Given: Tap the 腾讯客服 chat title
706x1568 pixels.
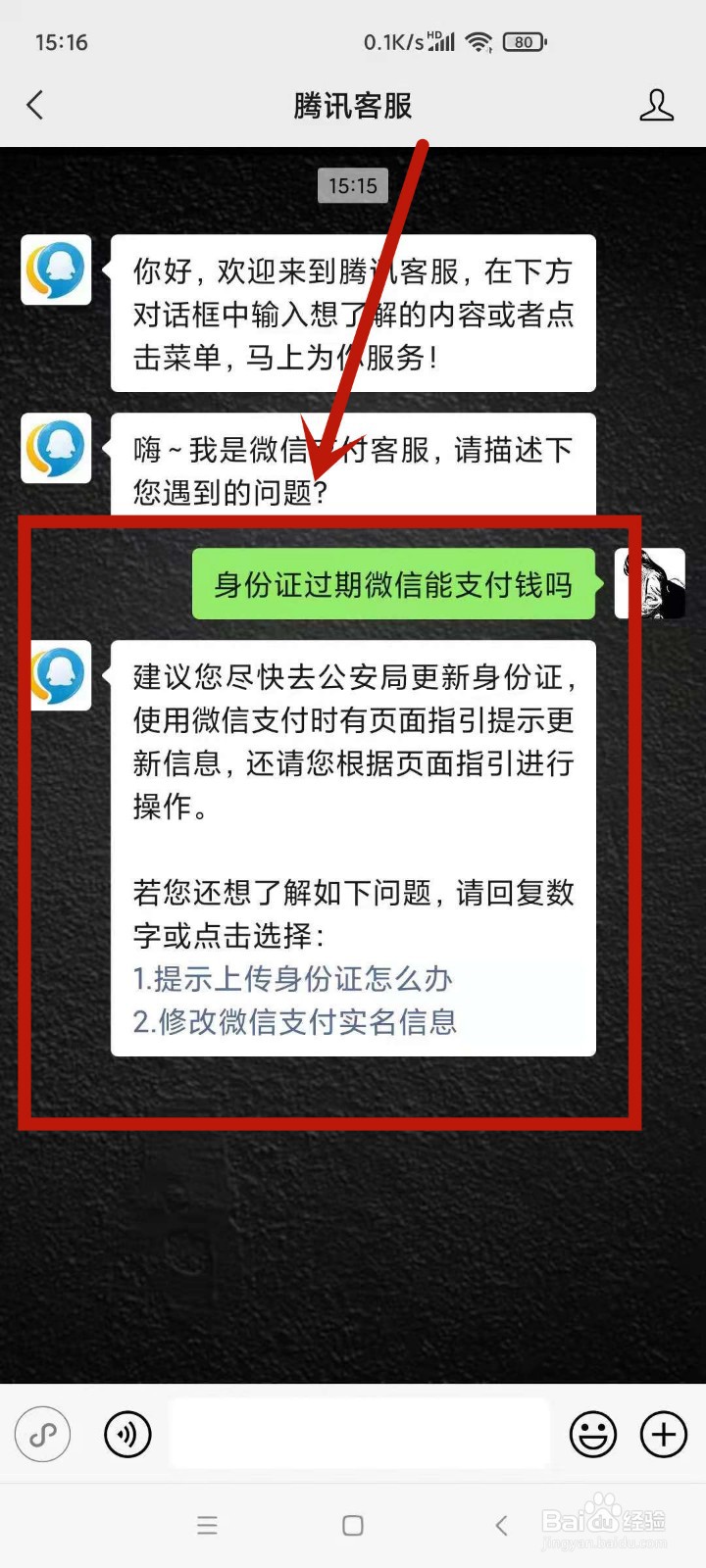Looking at the screenshot, I should (352, 106).
